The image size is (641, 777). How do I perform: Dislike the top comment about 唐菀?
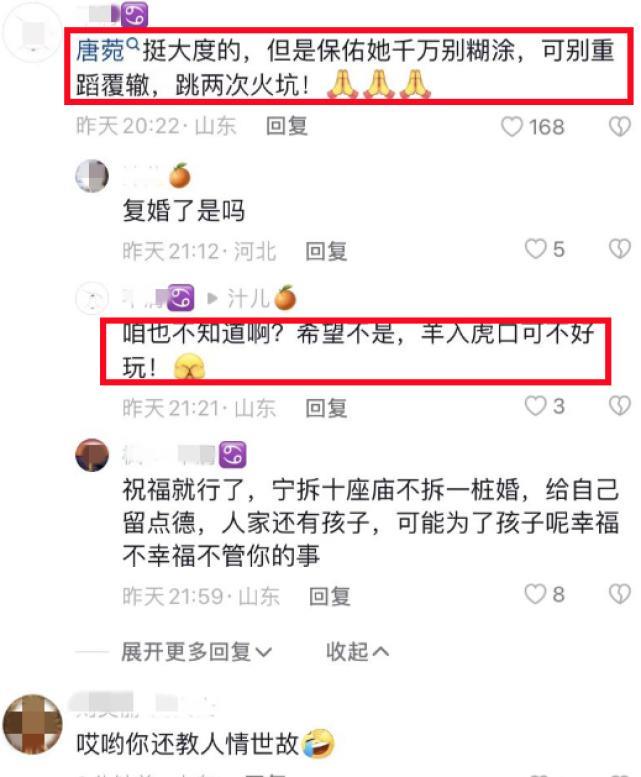pyautogui.click(x=620, y=127)
